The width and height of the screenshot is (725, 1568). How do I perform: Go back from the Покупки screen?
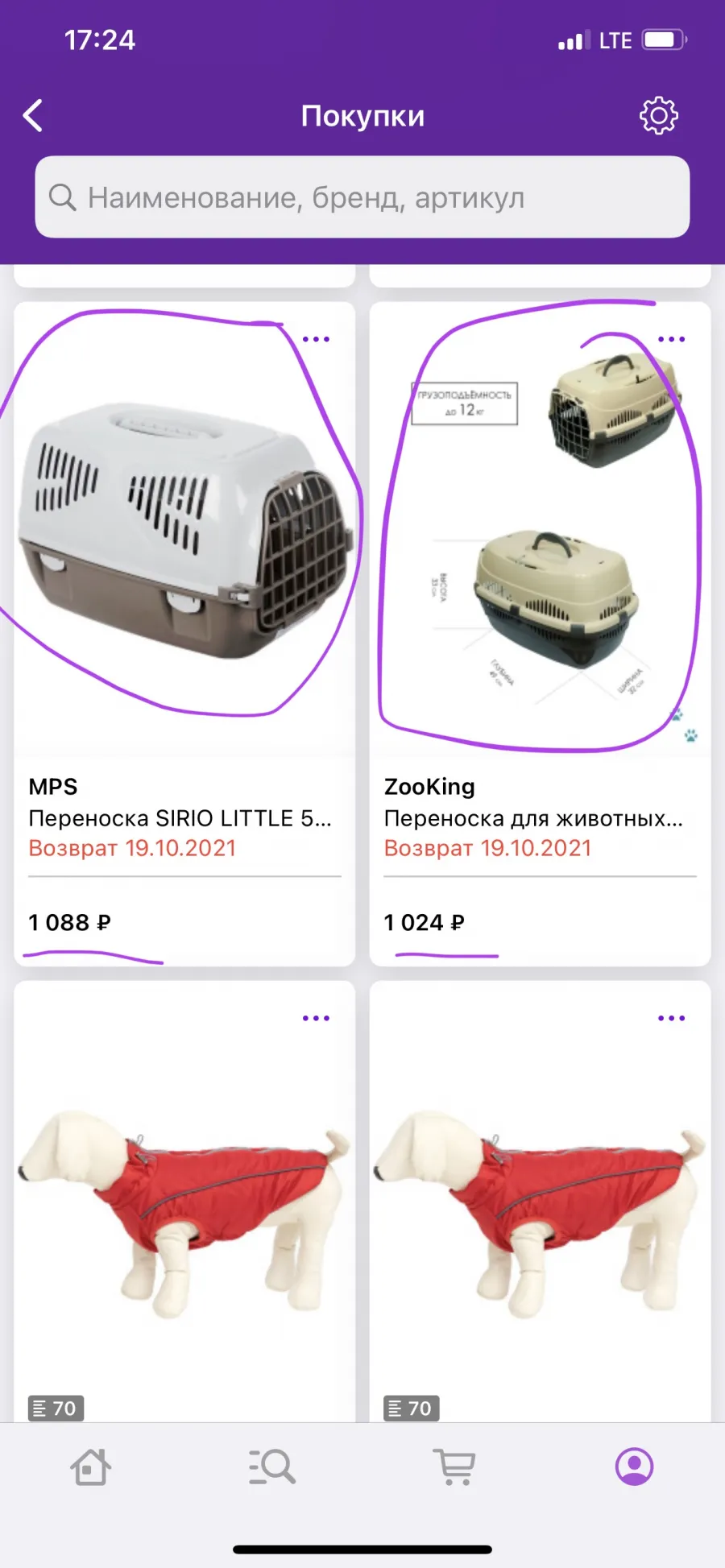click(x=33, y=116)
